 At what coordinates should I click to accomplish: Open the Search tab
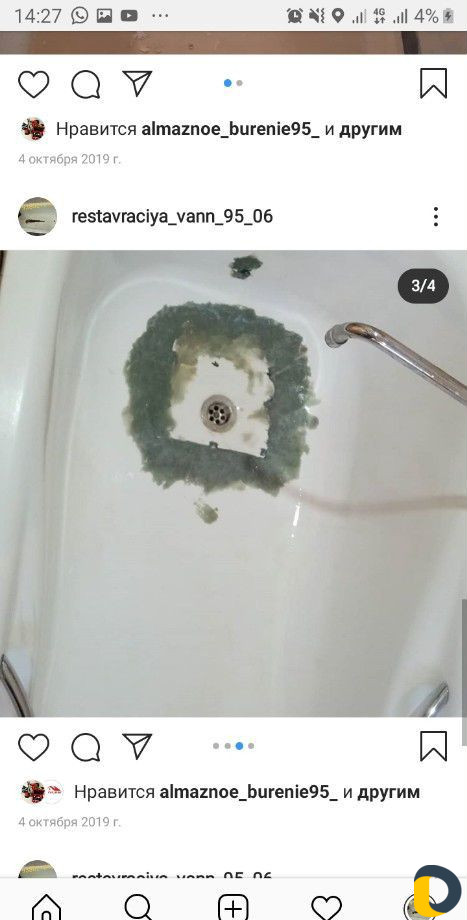click(140, 908)
